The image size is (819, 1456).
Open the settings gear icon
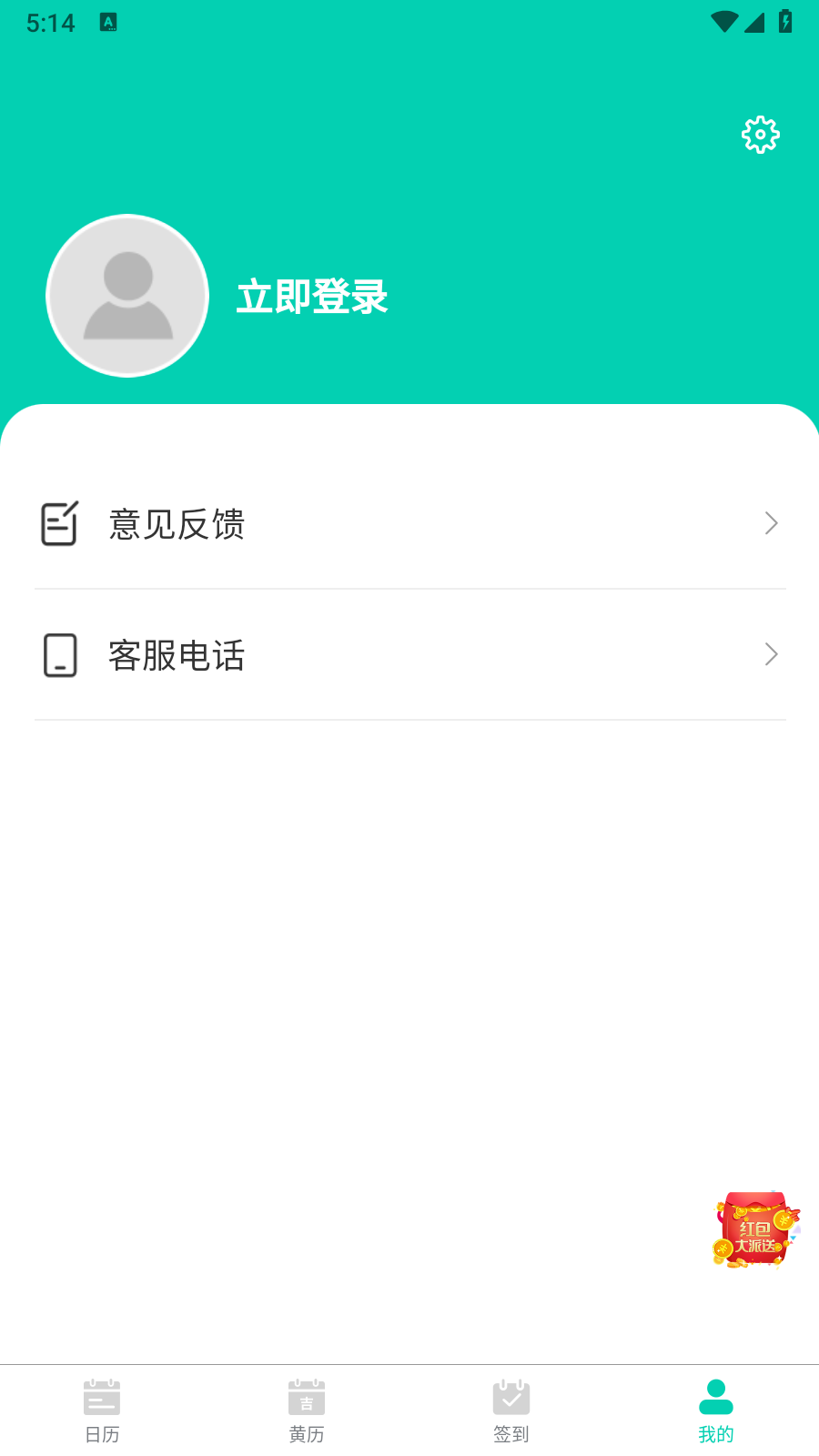pyautogui.click(x=760, y=135)
